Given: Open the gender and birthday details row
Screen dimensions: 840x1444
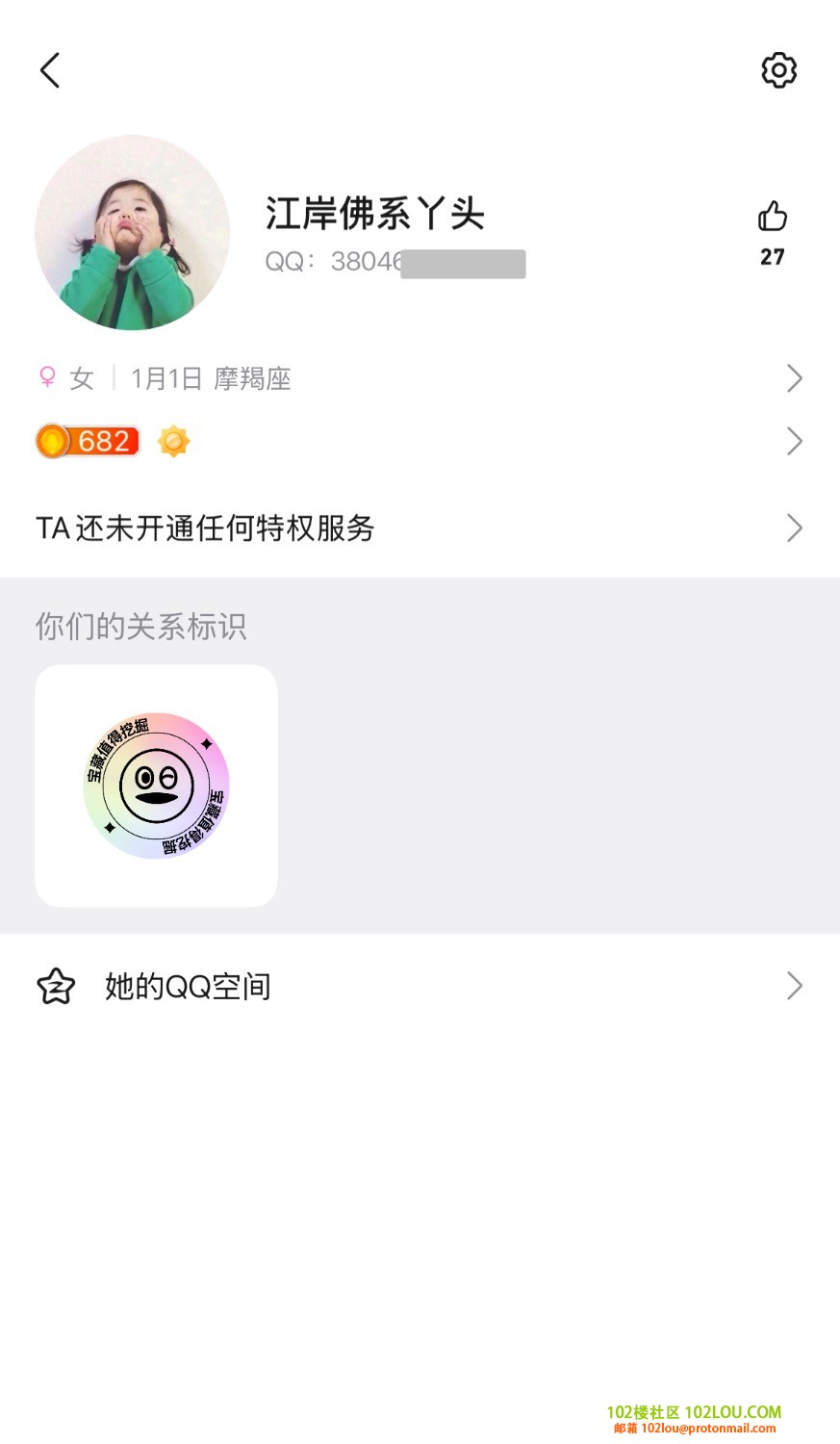Looking at the screenshot, I should [x=420, y=378].
